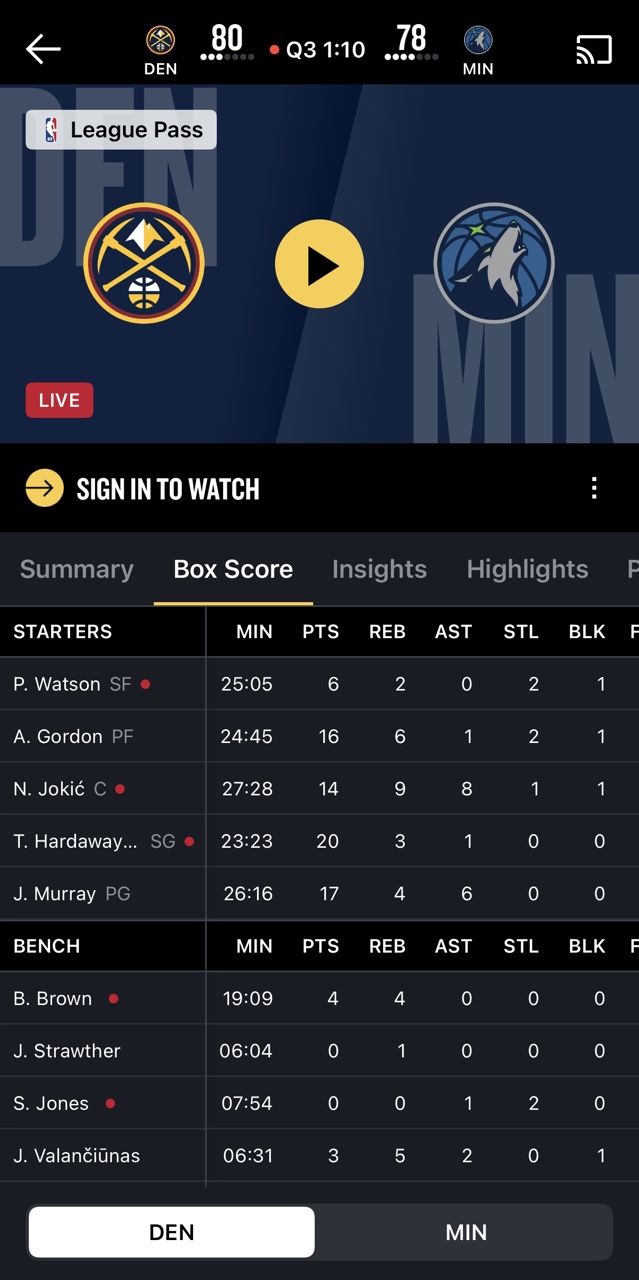This screenshot has height=1280, width=639.
Task: Open the three-dot overflow menu
Action: [x=594, y=488]
